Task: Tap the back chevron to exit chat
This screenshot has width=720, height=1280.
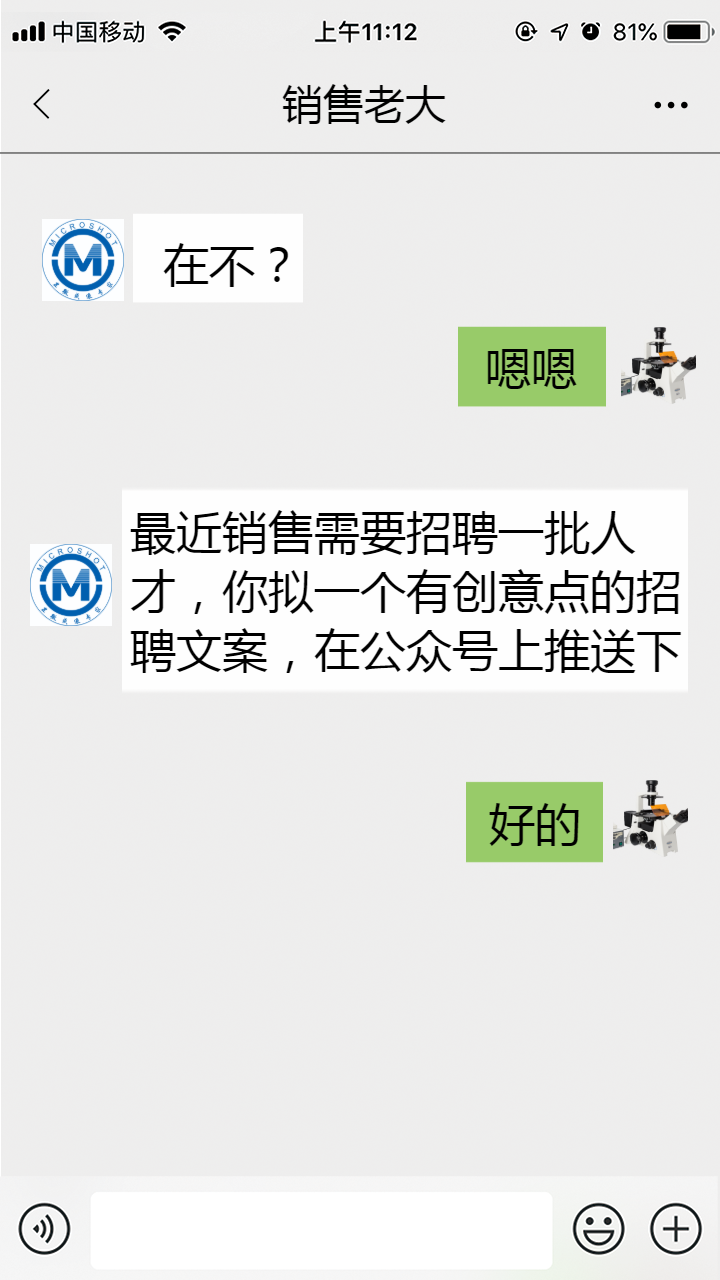Action: (40, 103)
